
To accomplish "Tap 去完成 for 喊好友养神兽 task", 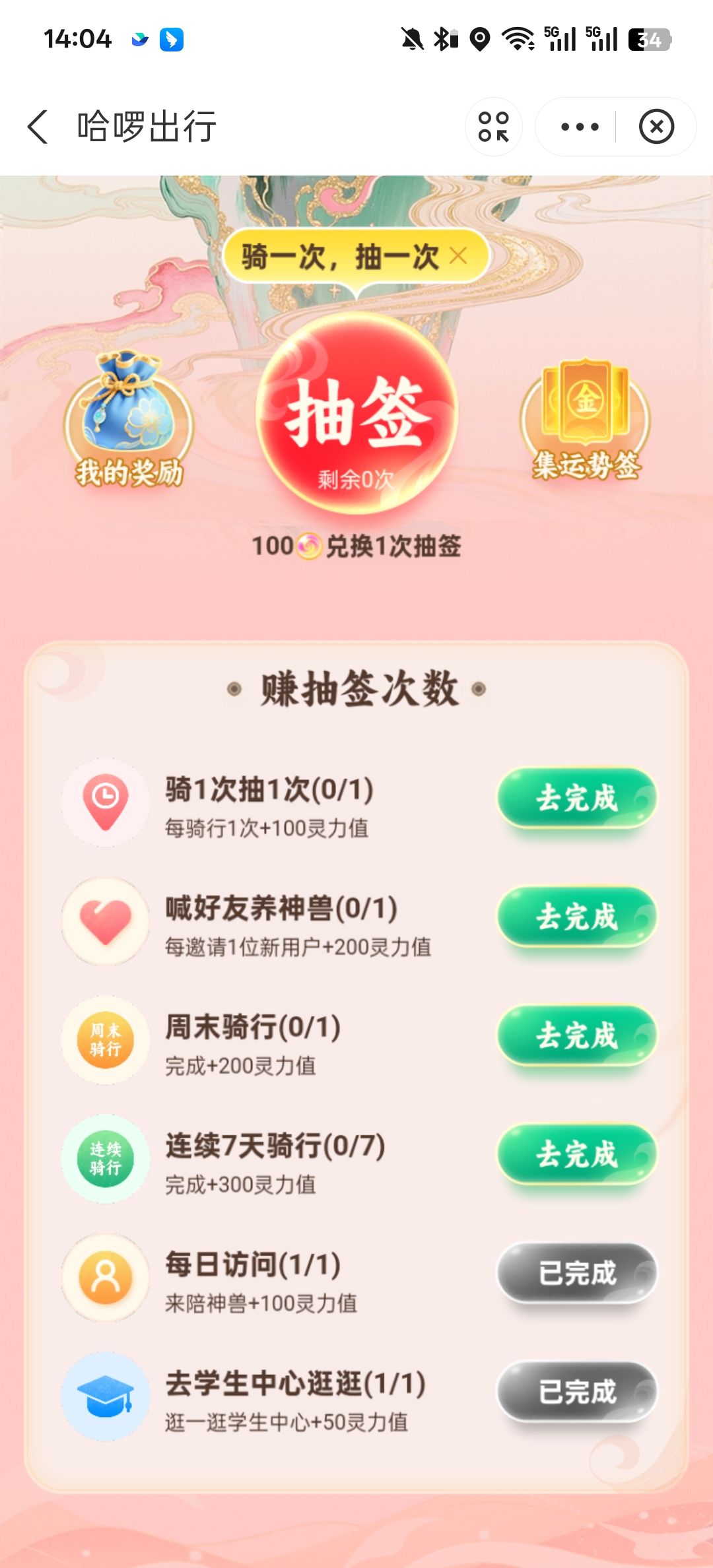I will (577, 917).
